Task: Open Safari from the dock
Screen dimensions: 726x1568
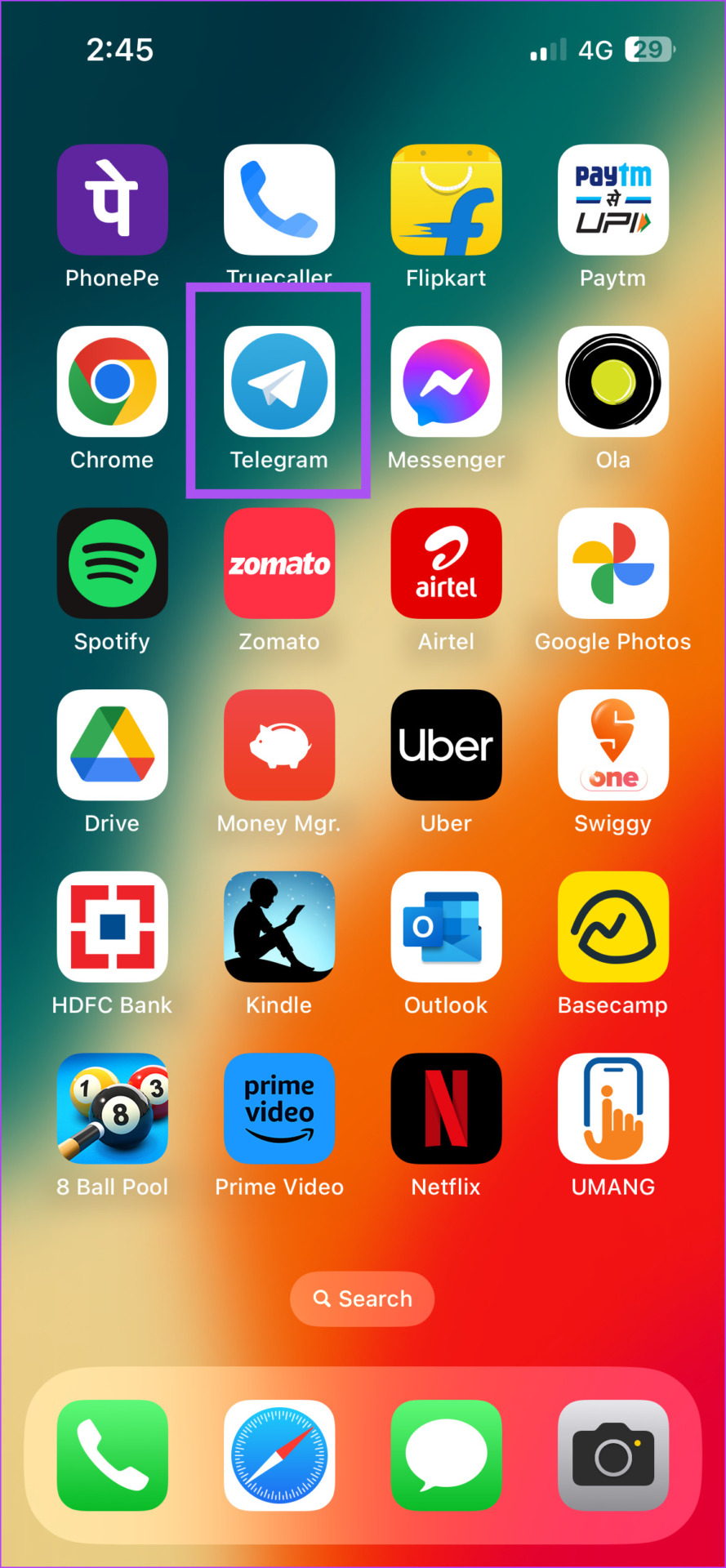Action: click(x=278, y=1456)
